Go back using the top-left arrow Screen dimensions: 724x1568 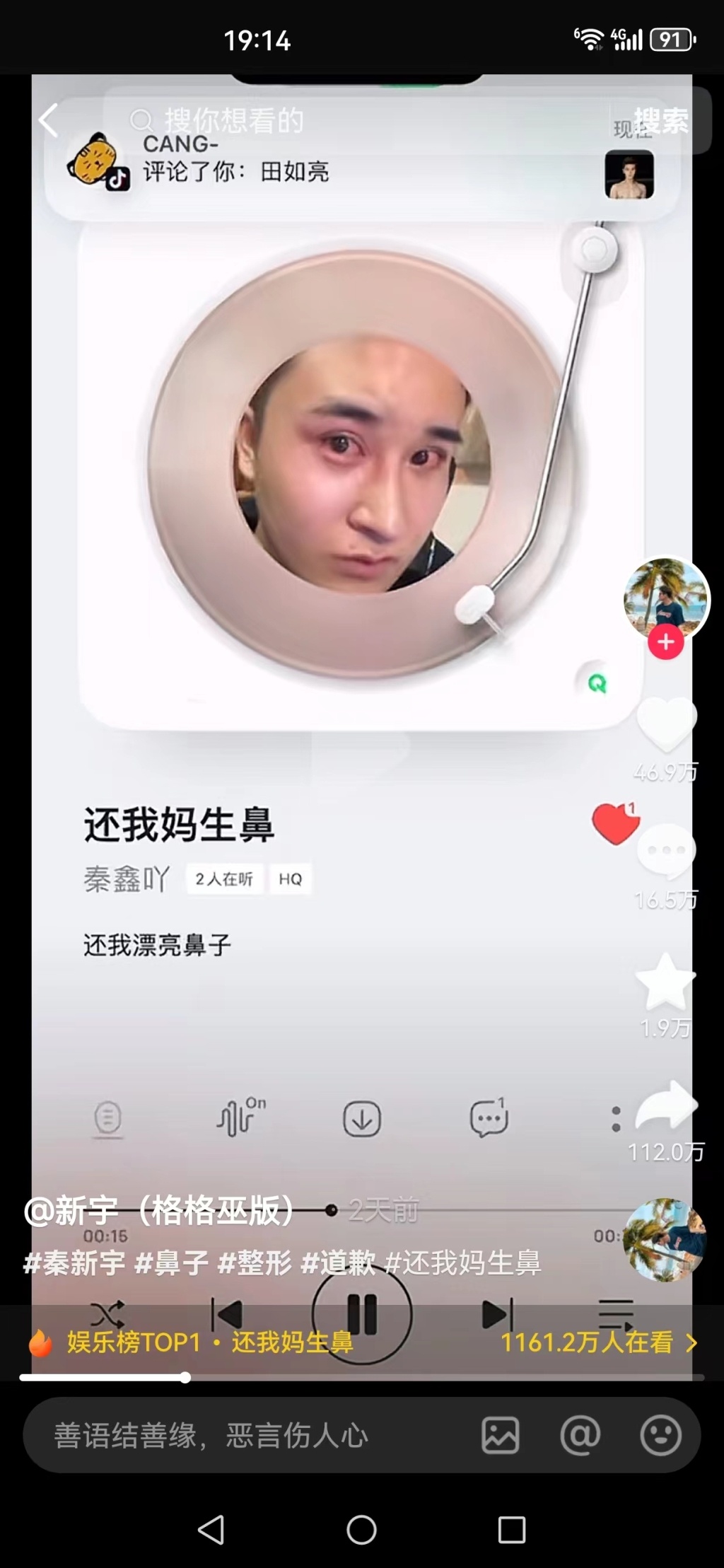click(48, 120)
